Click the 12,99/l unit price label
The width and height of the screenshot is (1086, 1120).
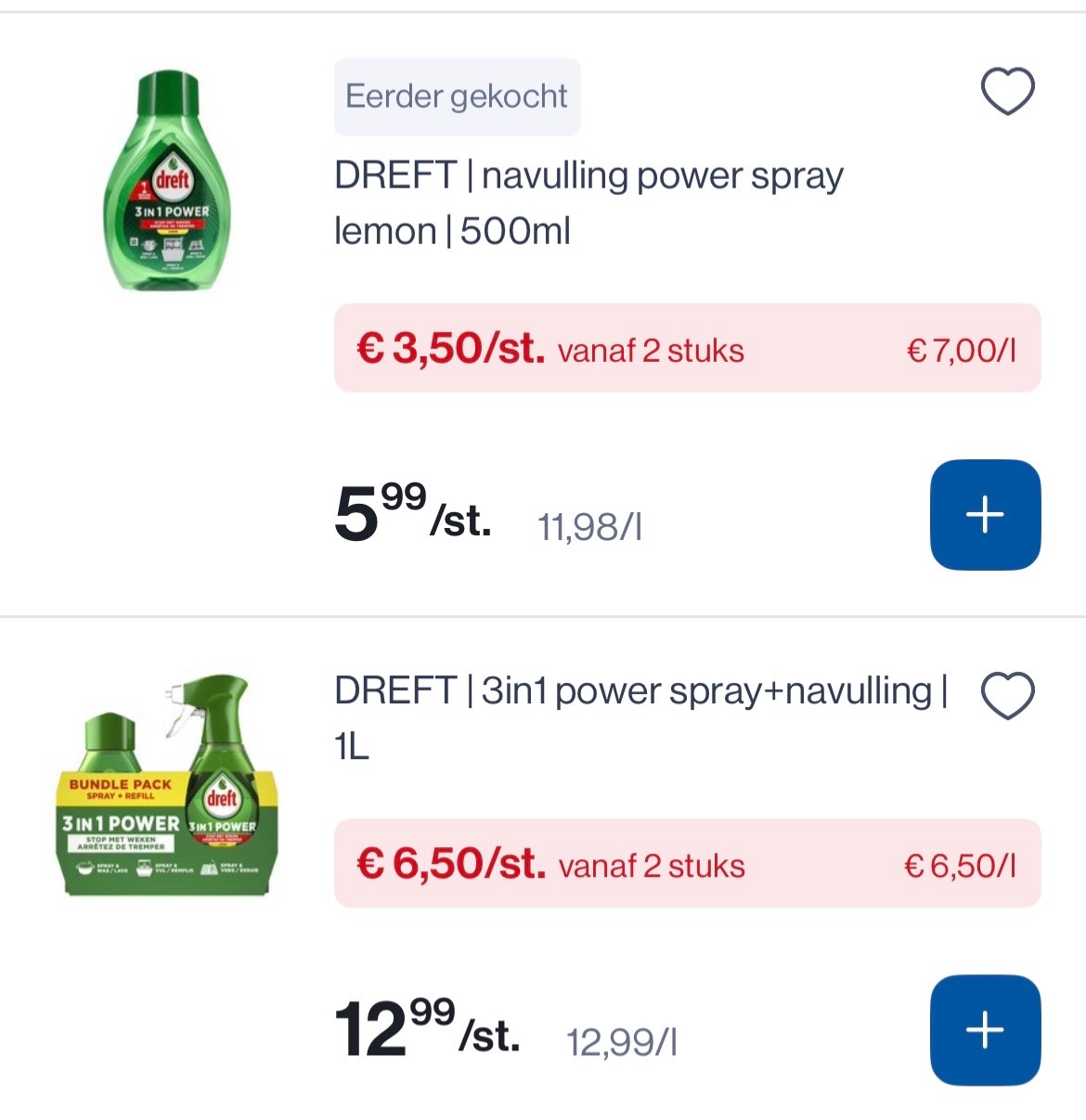point(623,1043)
